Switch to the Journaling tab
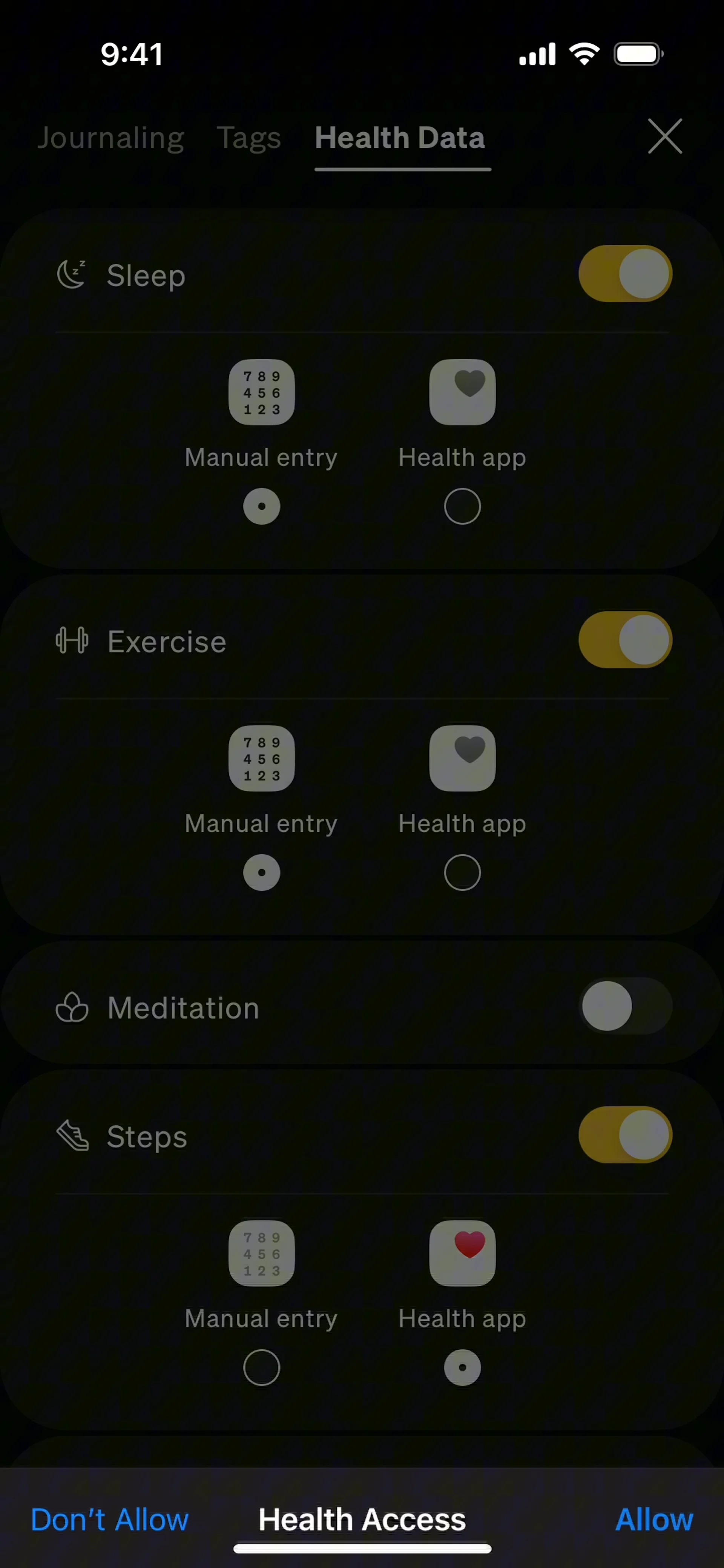This screenshot has height=1568, width=724. pyautogui.click(x=111, y=138)
